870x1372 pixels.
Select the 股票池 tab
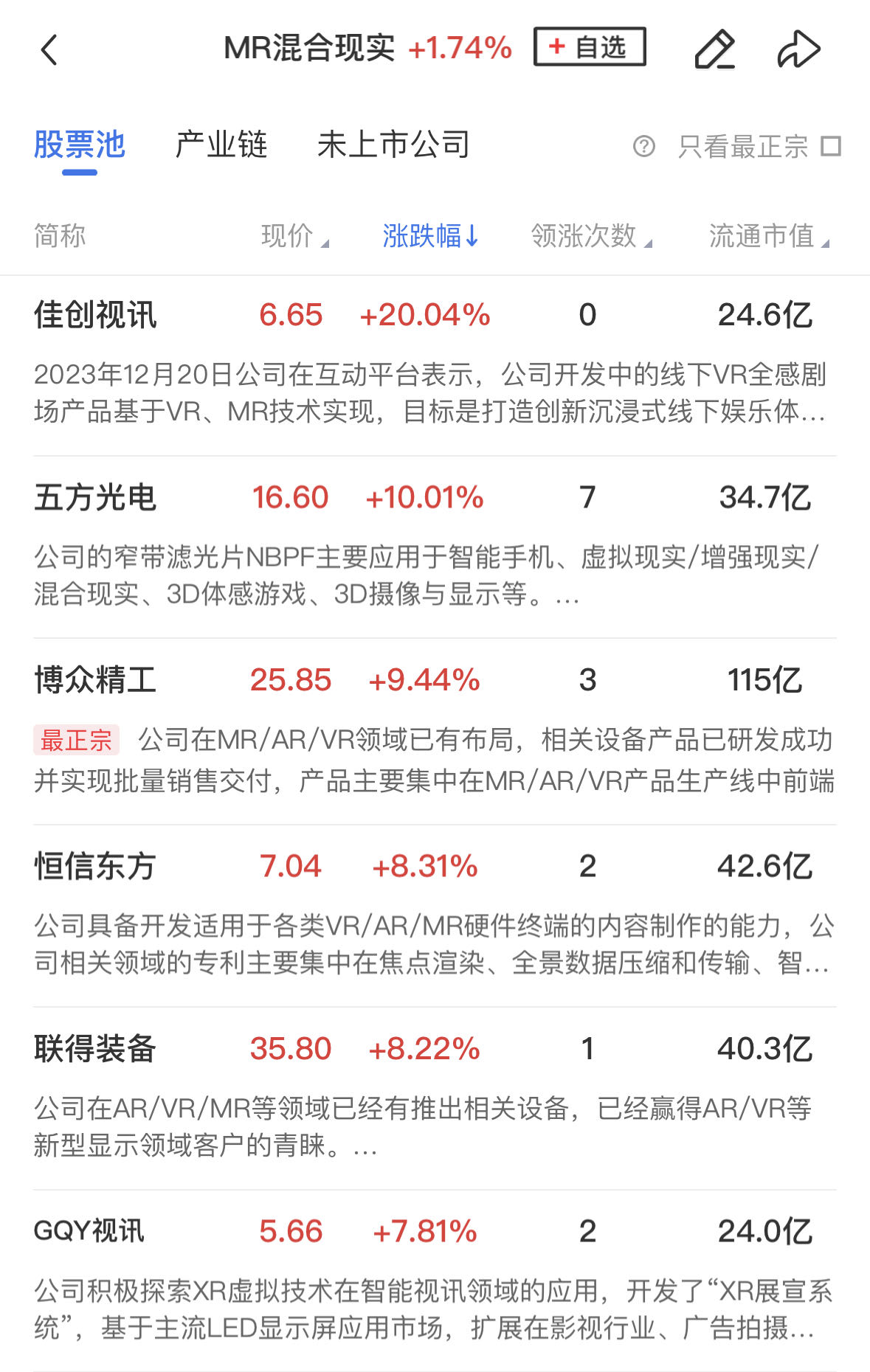pyautogui.click(x=80, y=145)
